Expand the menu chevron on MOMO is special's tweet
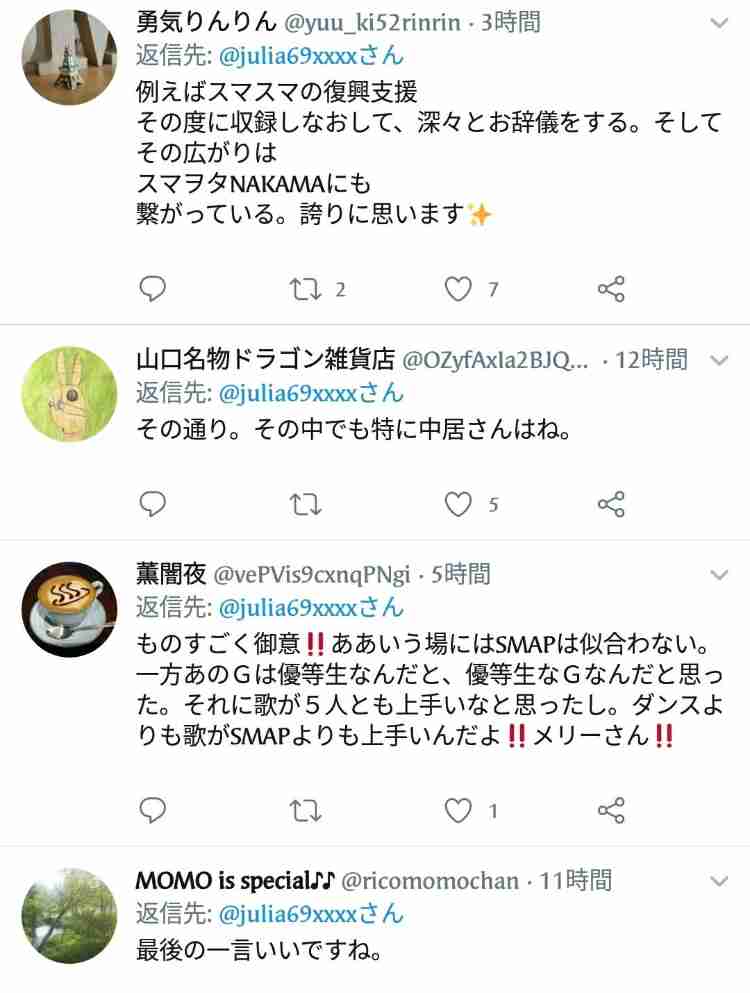Viewport: 750px width, 993px height. [720, 881]
